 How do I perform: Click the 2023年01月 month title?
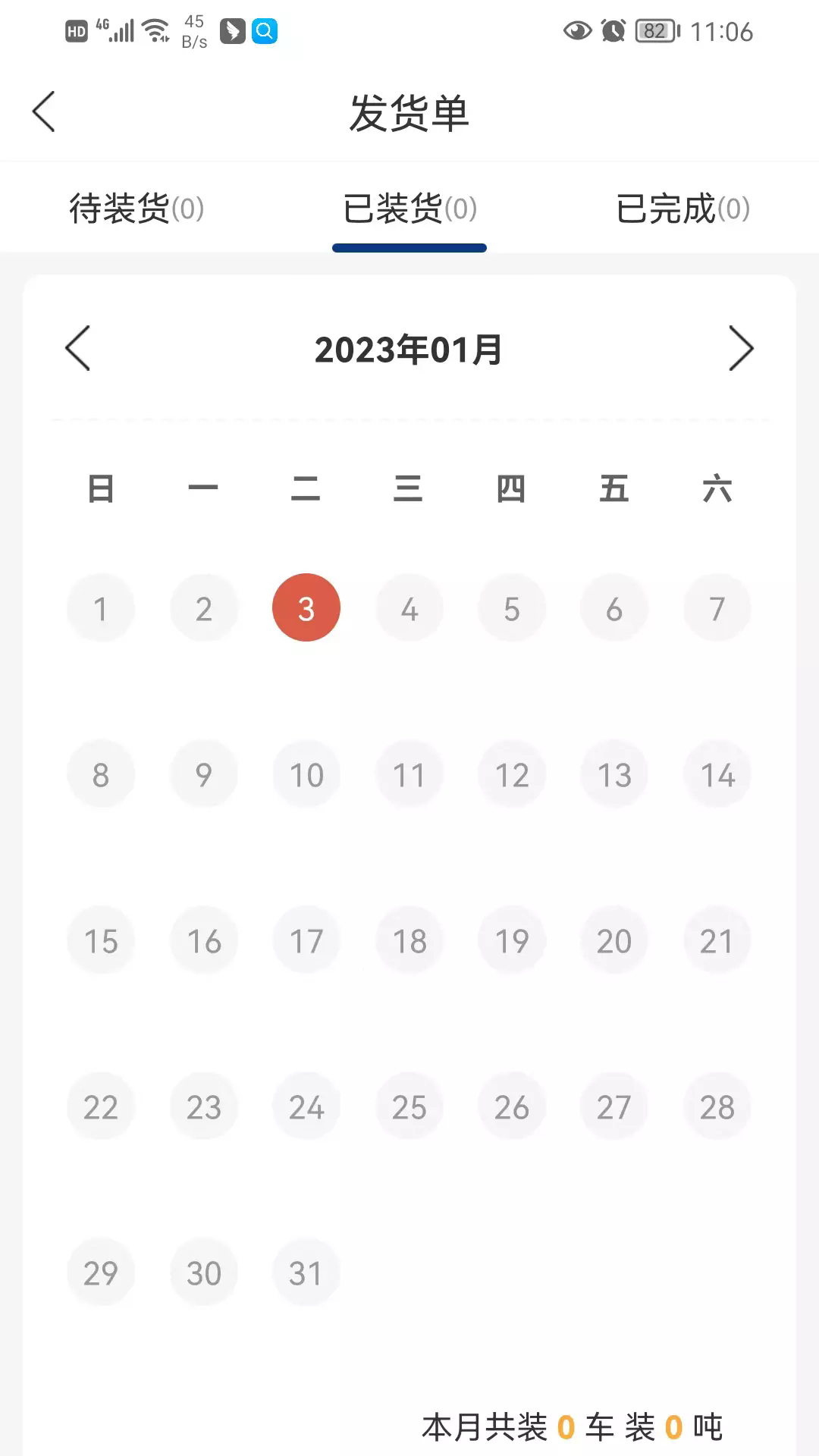(409, 349)
